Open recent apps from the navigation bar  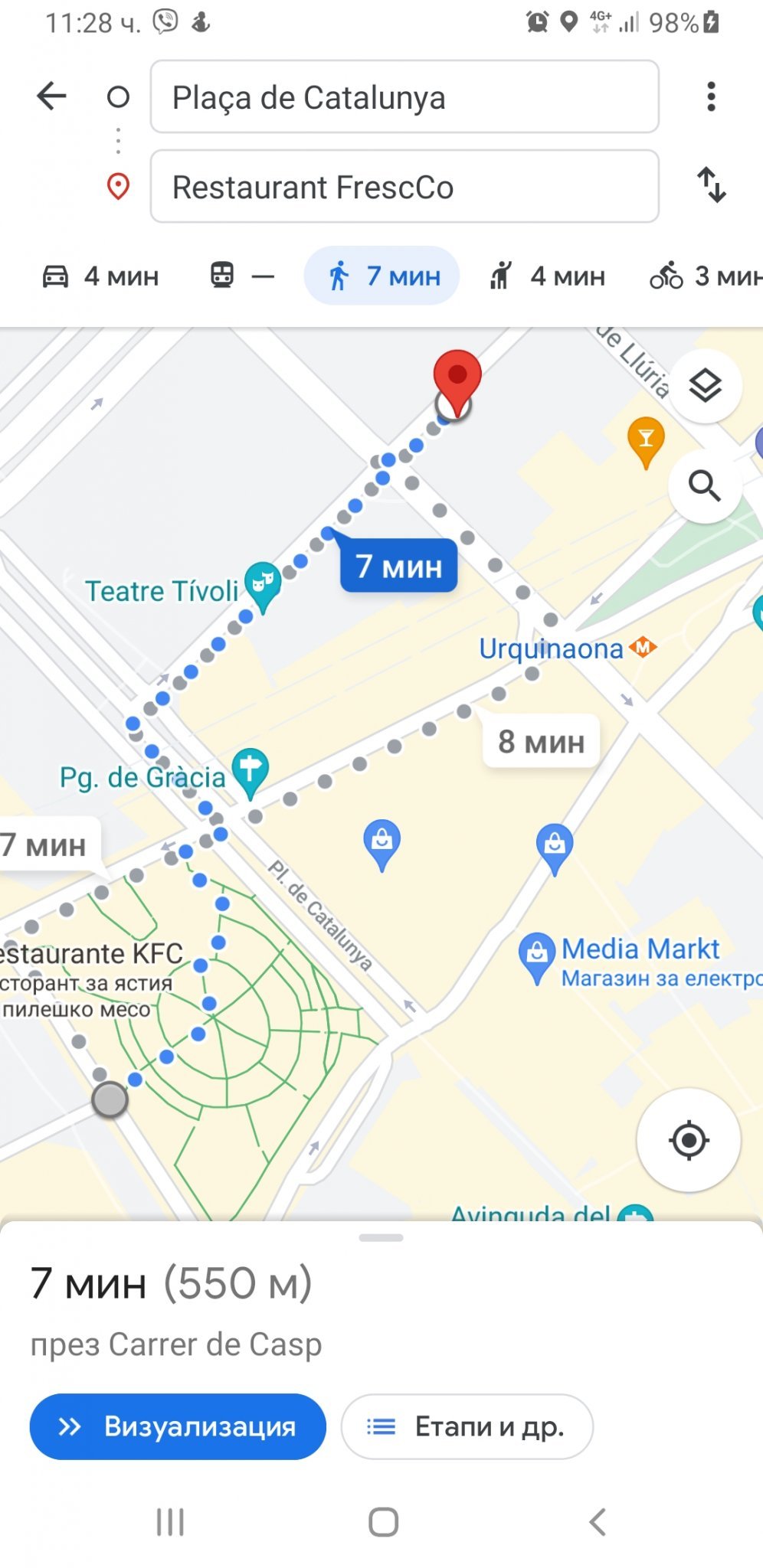170,1521
